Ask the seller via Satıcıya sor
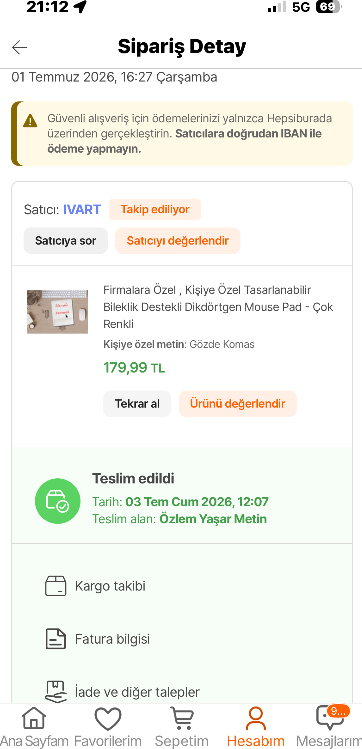This screenshot has width=362, height=749. 65,241
